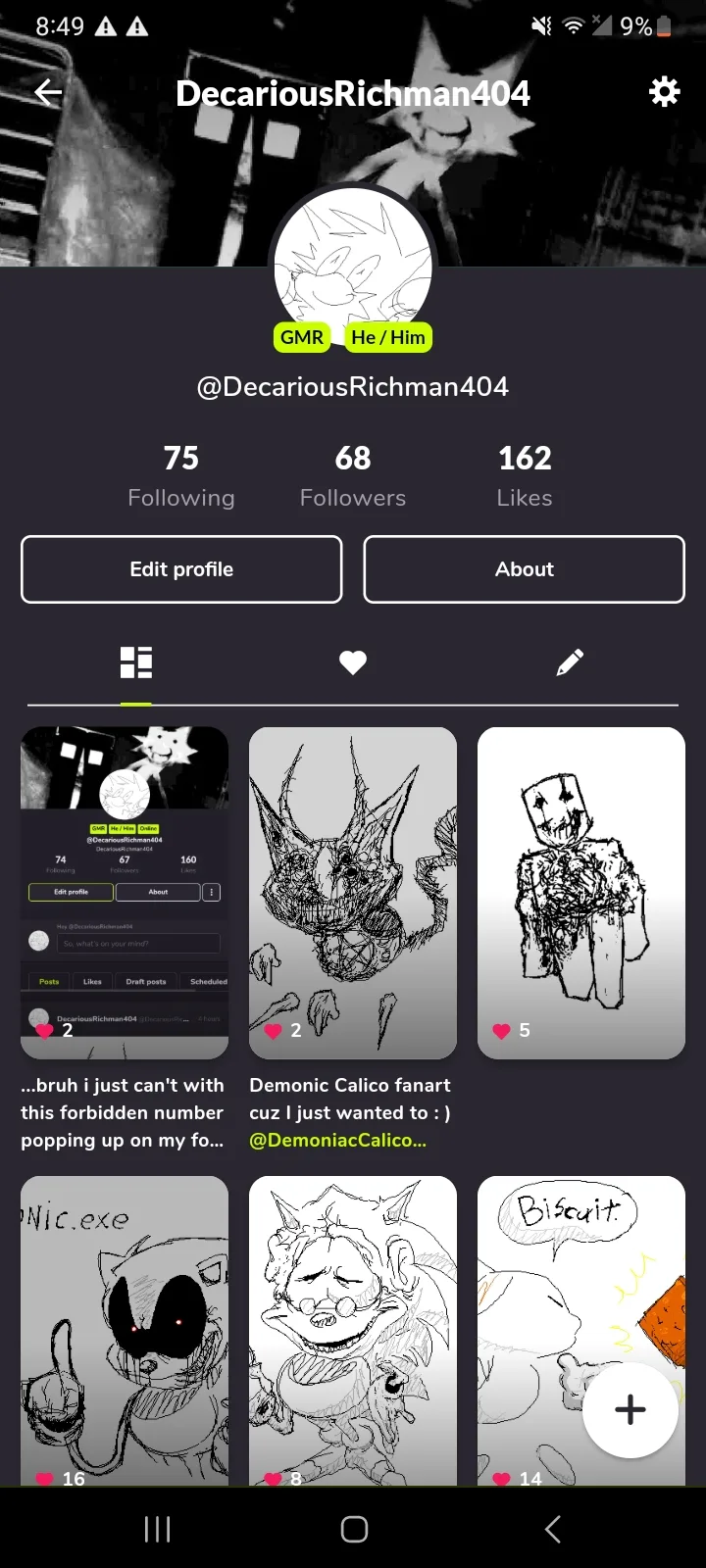View the 68 Followers list
706x1568 pixels.
(353, 475)
